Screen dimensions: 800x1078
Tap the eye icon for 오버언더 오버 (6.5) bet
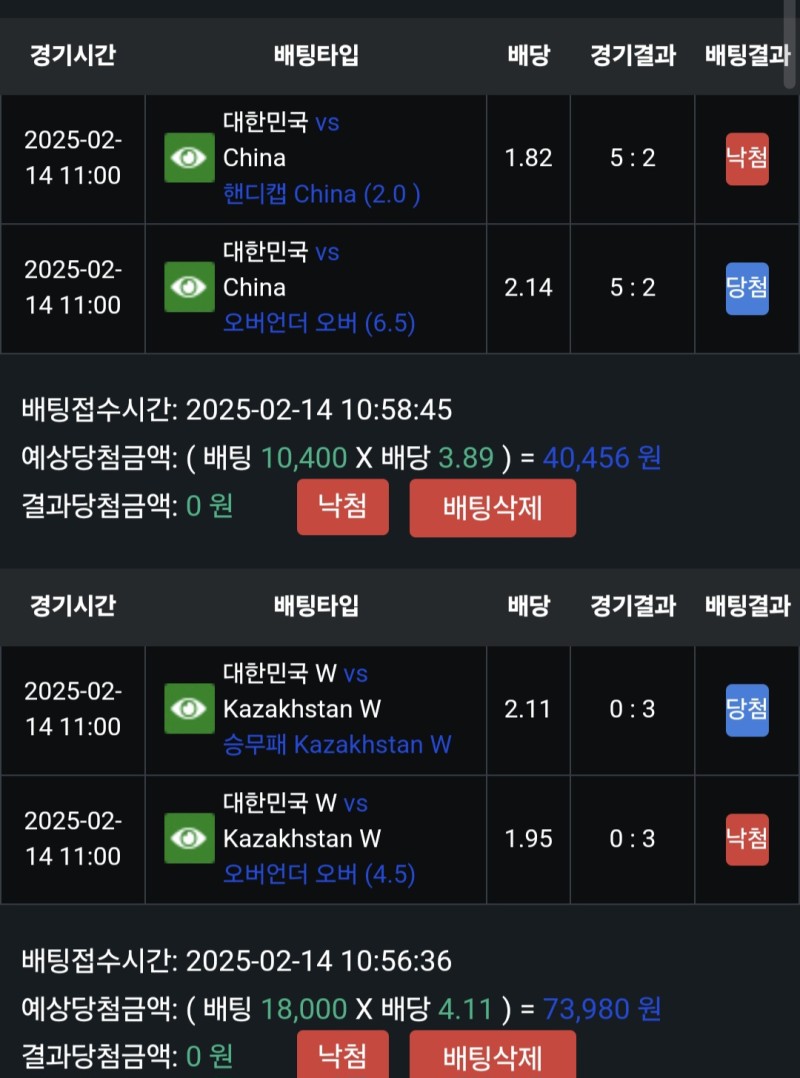pos(189,288)
